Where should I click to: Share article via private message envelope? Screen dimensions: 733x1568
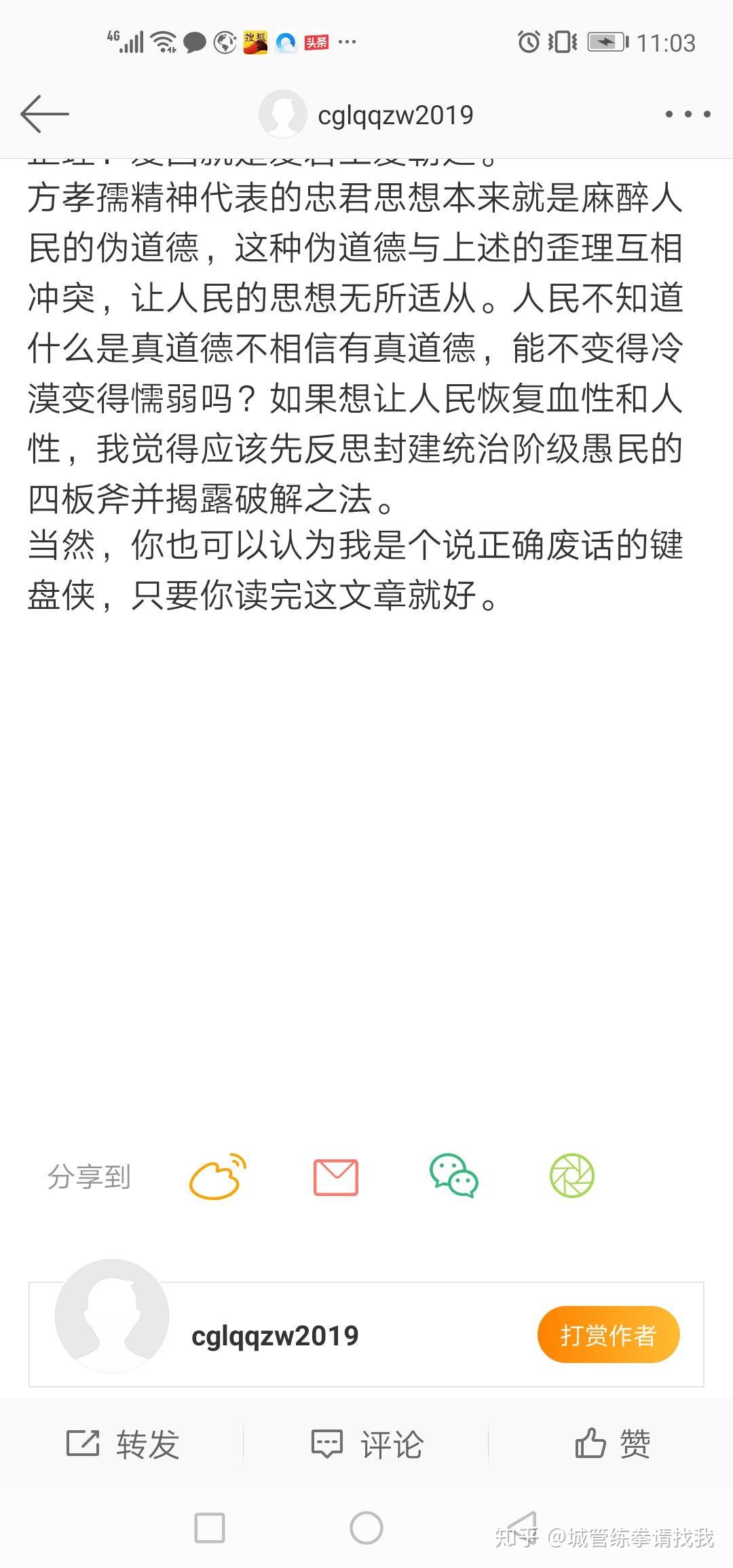[336, 1177]
